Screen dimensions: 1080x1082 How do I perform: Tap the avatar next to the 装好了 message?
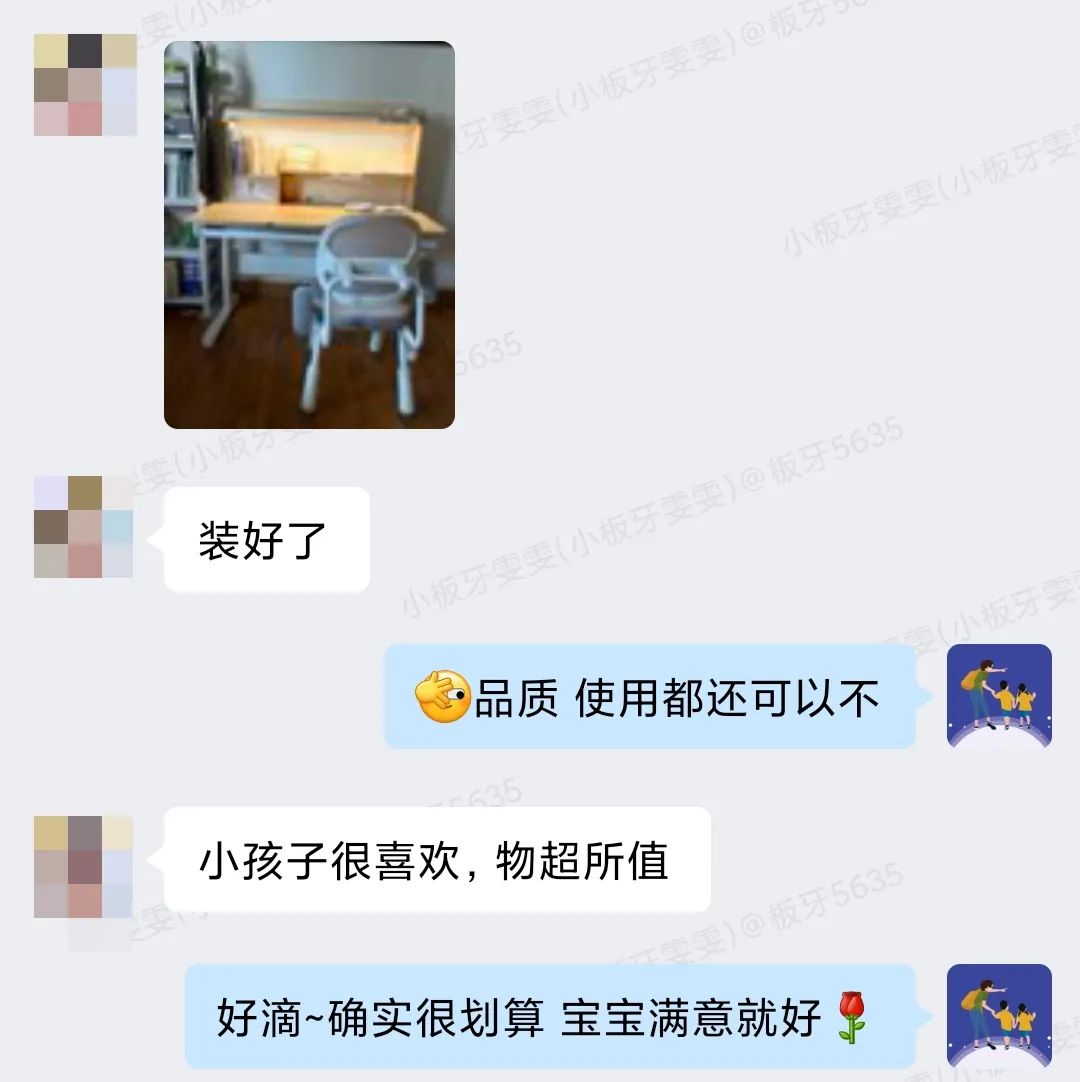(x=83, y=526)
